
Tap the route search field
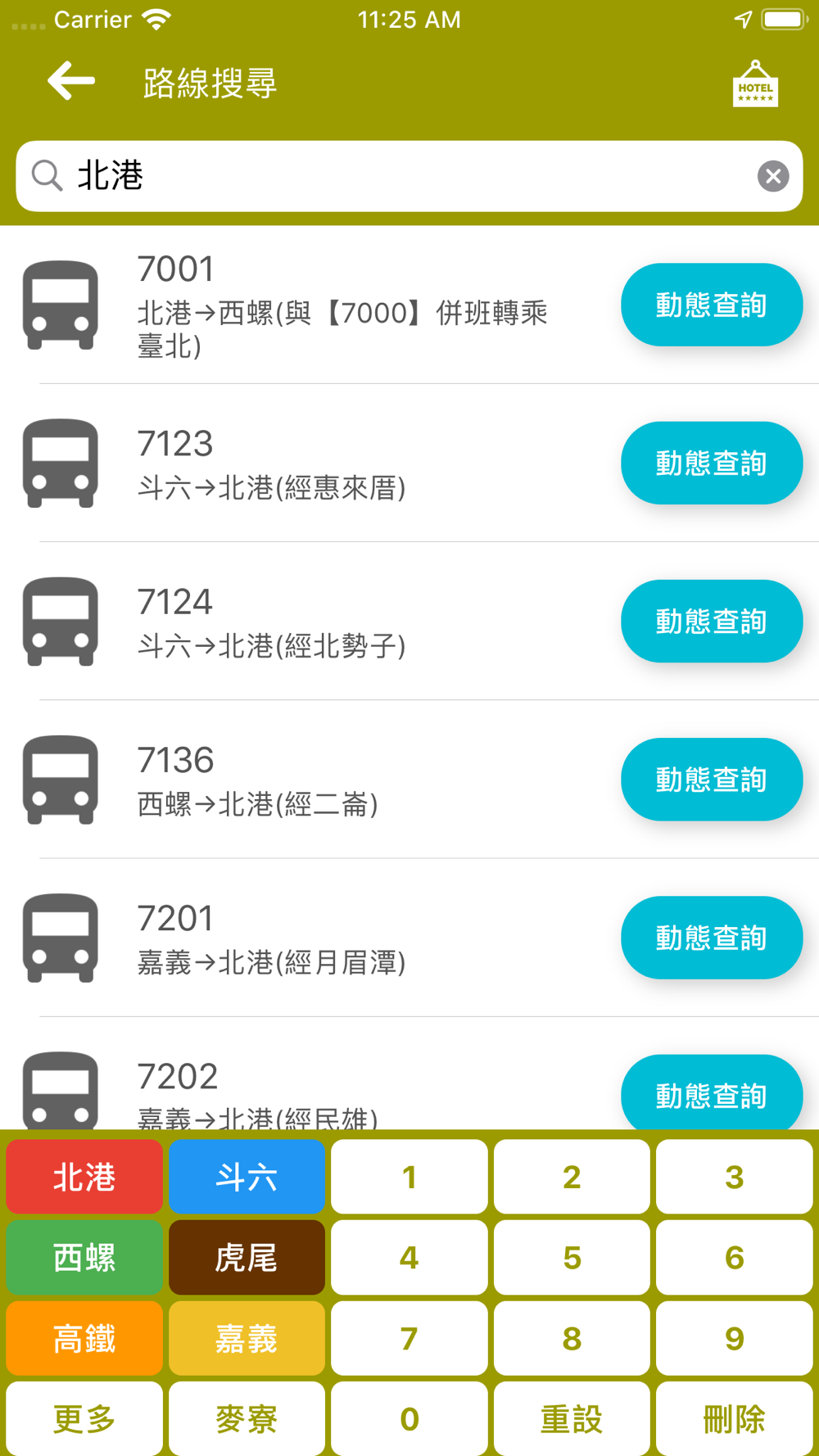coord(409,176)
